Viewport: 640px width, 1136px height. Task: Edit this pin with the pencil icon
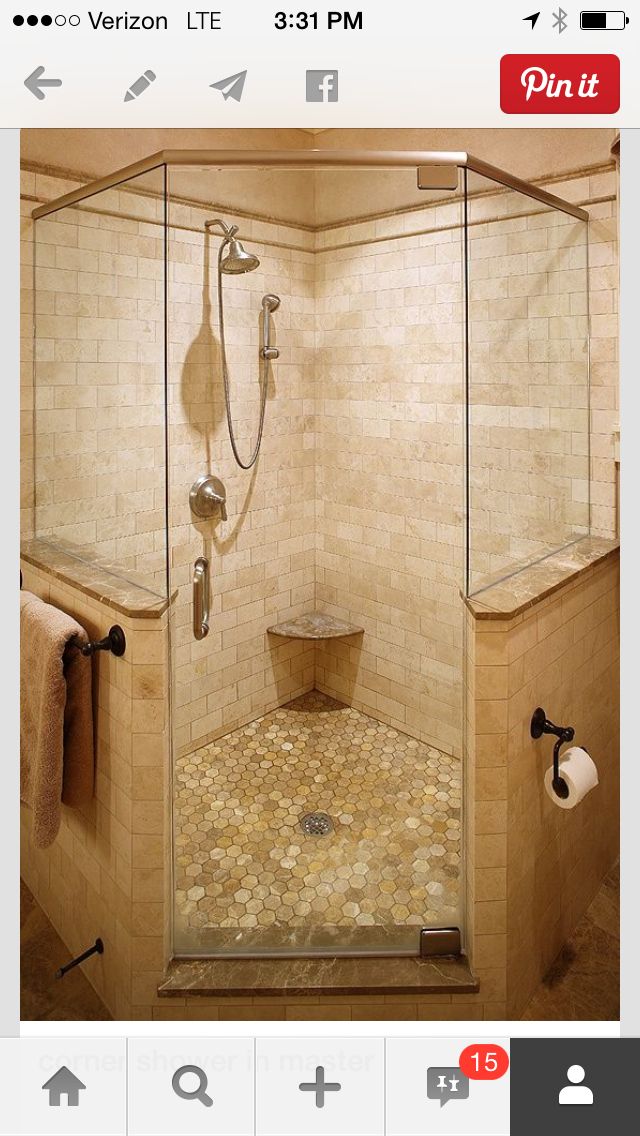139,85
